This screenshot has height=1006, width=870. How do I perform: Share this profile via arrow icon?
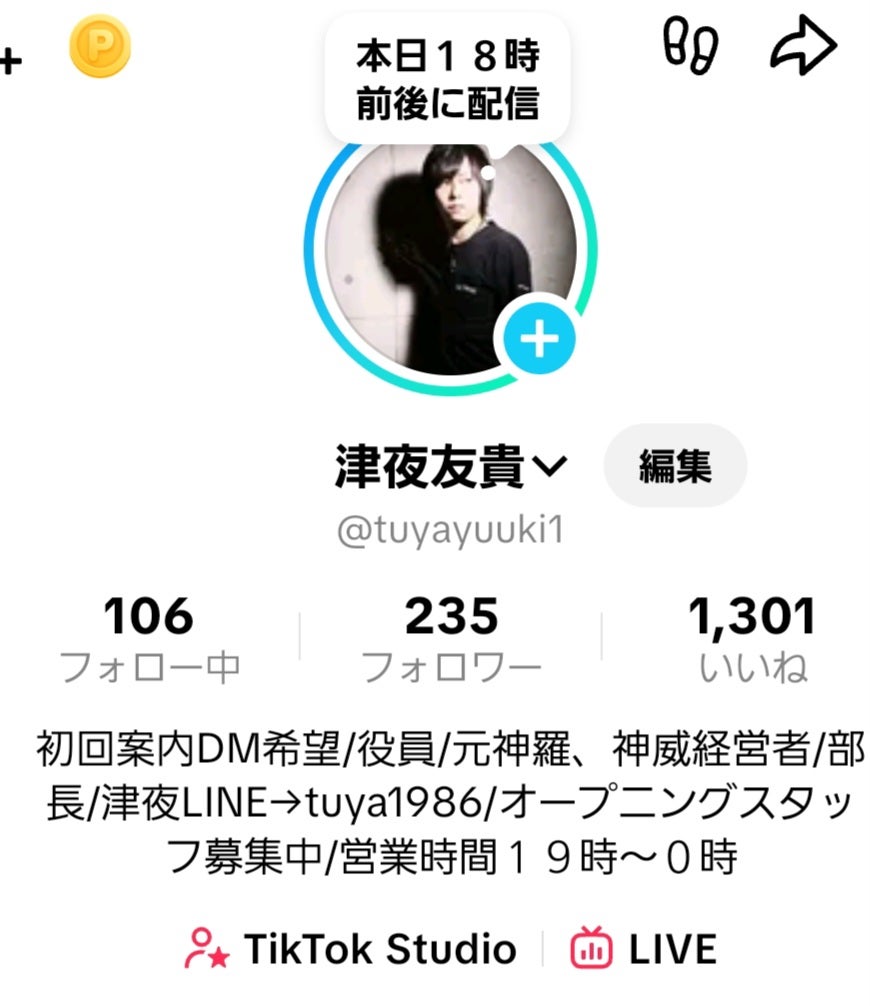(x=804, y=47)
